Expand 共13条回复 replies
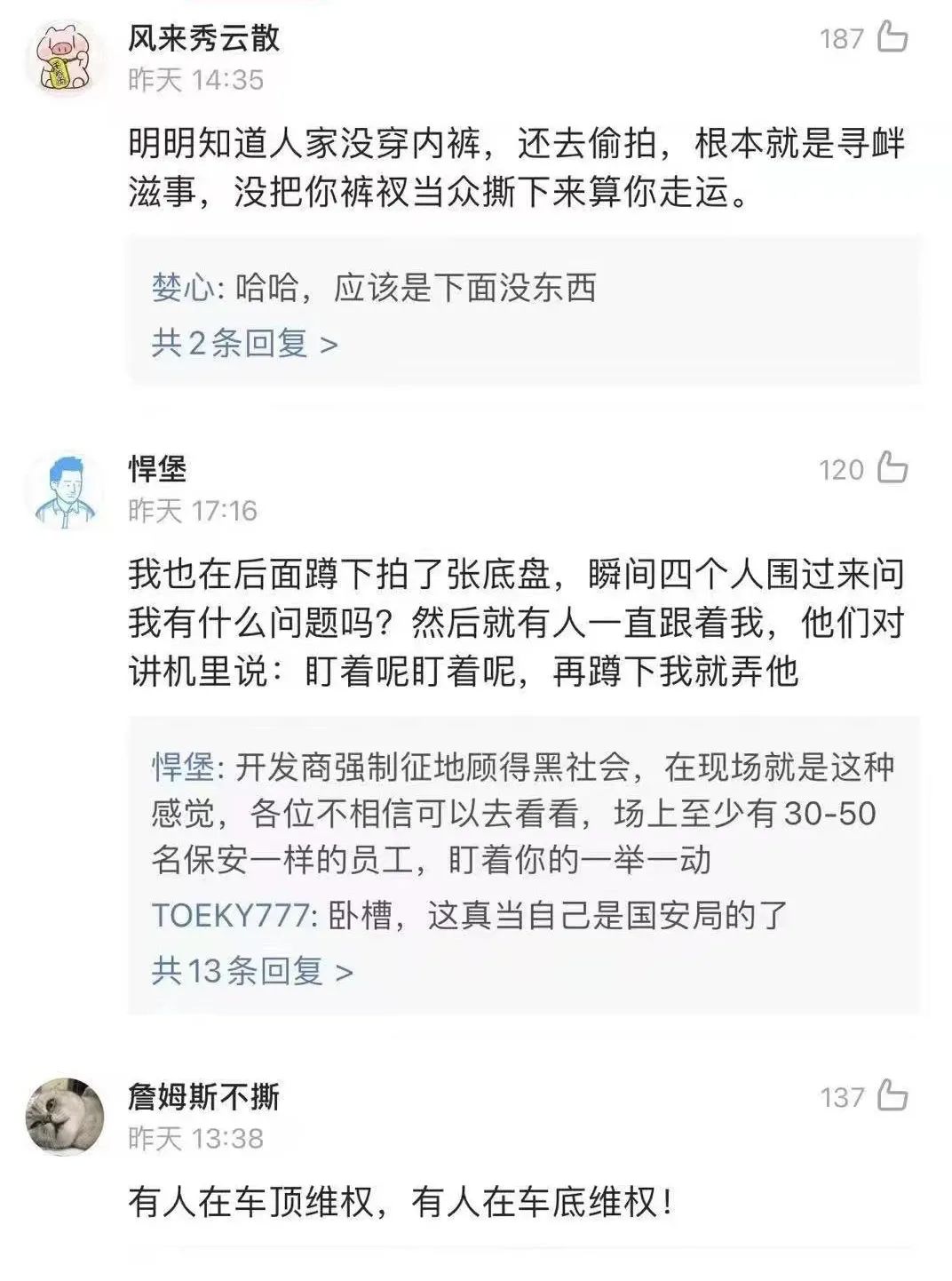 [x=252, y=971]
